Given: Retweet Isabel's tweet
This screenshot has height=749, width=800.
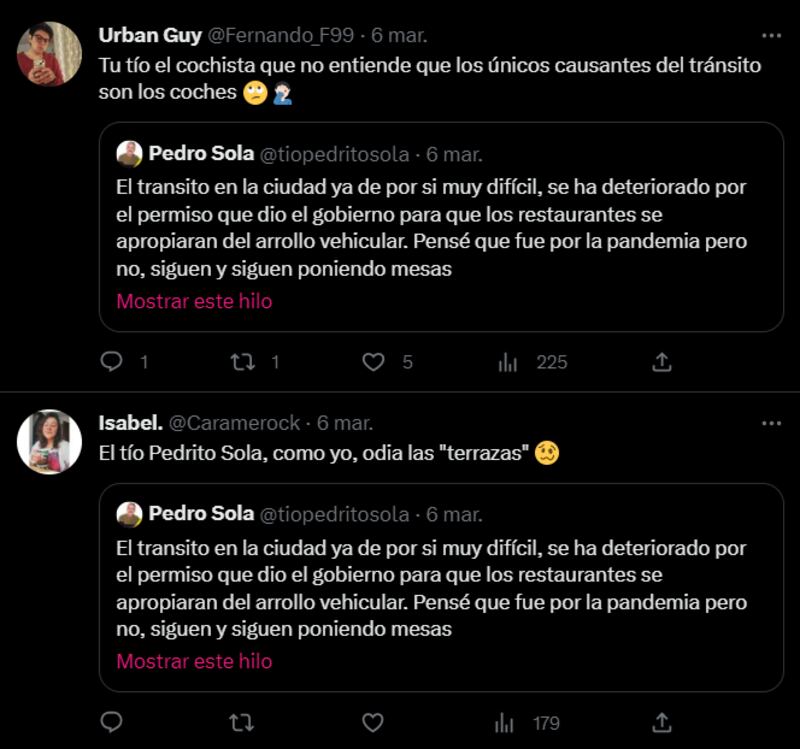Looking at the screenshot, I should 243,722.
